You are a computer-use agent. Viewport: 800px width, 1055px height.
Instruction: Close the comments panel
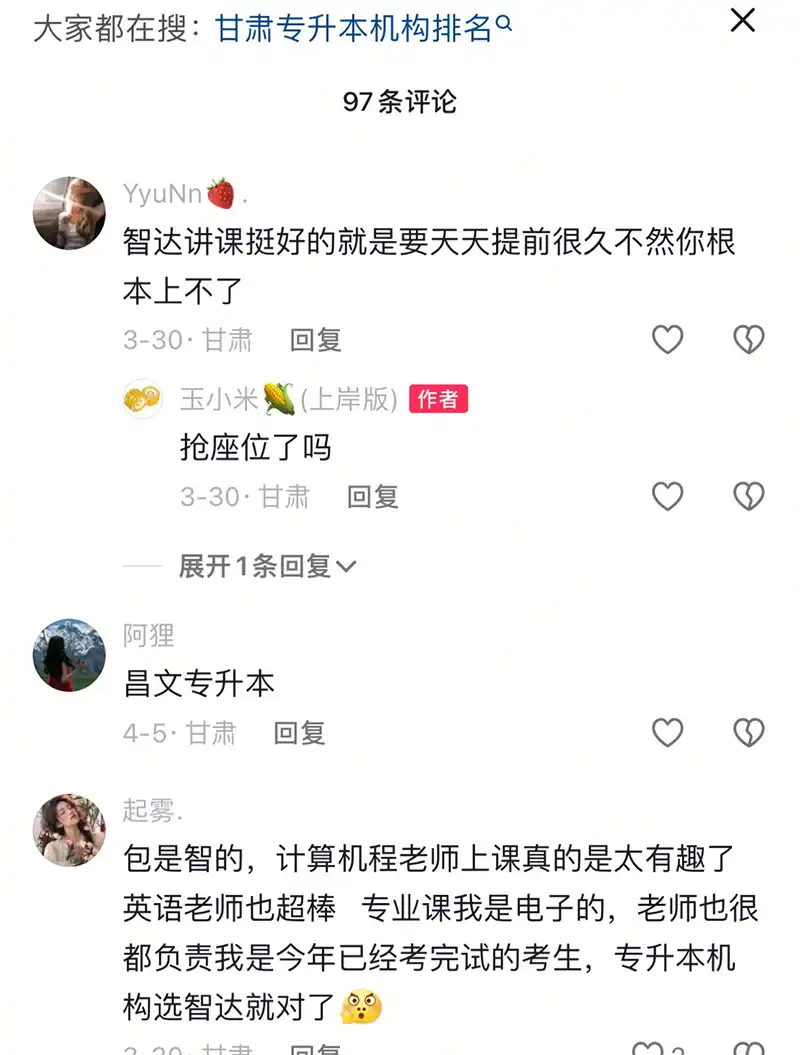click(x=742, y=20)
